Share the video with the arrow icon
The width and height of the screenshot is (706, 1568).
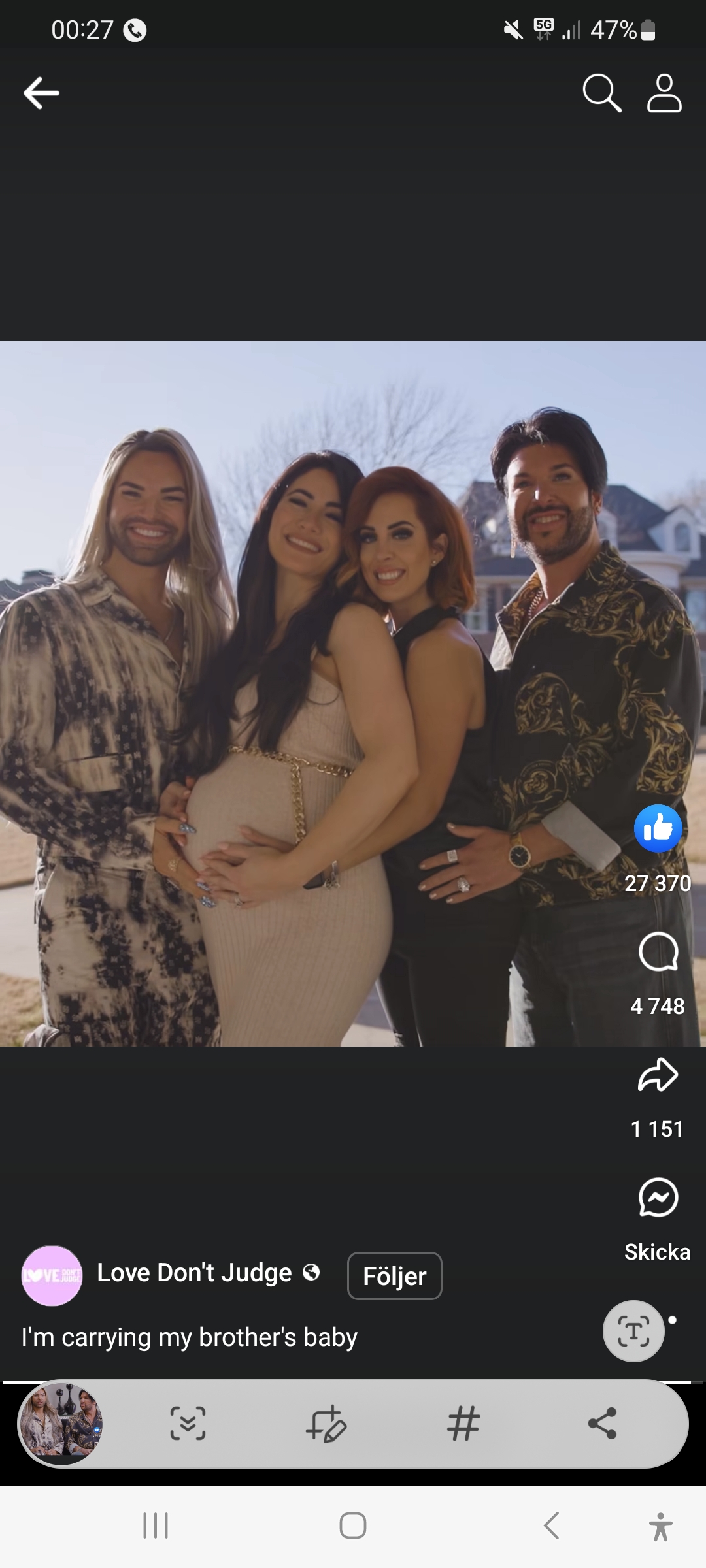pos(658,1075)
